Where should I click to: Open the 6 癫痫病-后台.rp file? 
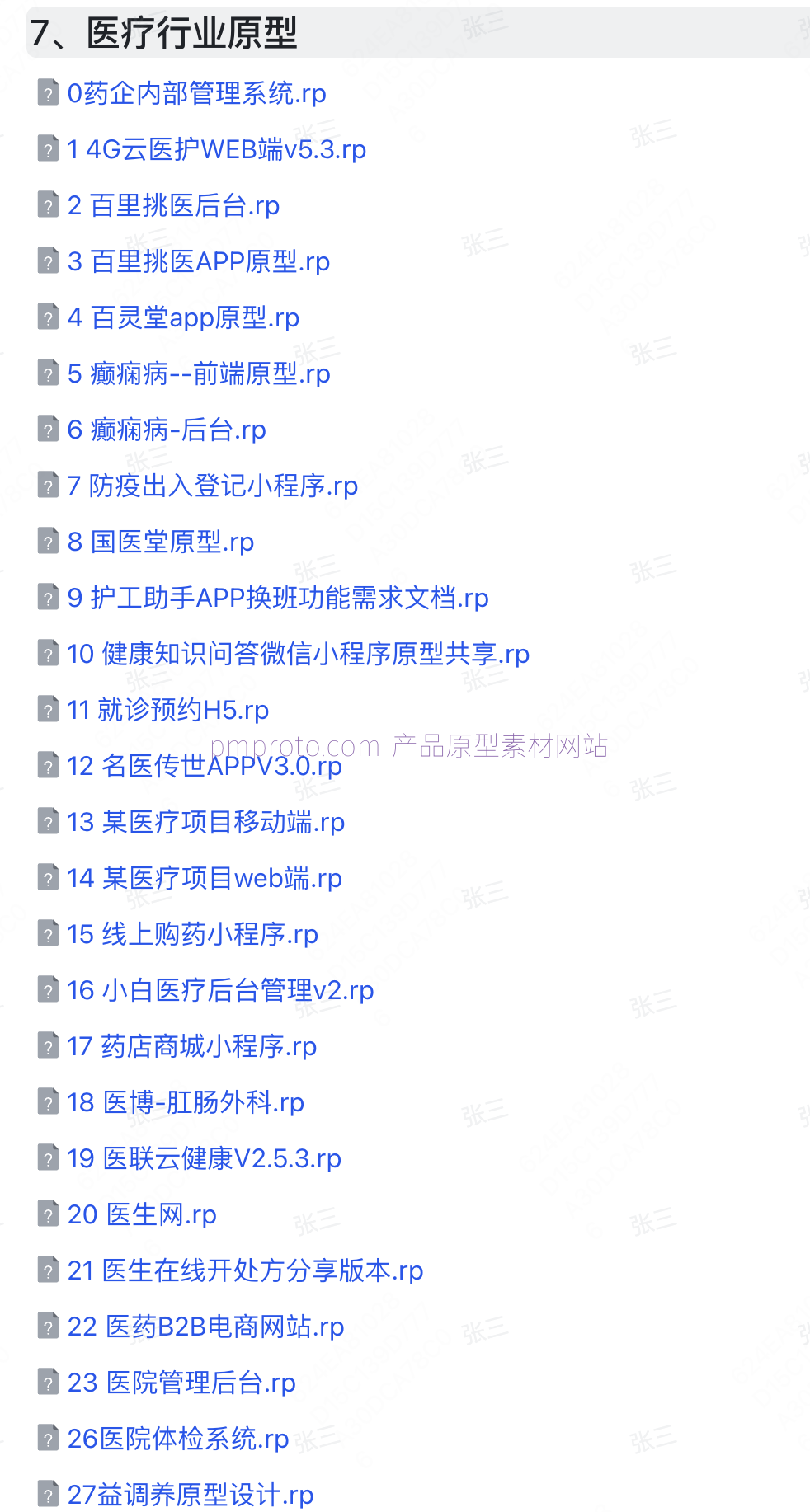(167, 430)
